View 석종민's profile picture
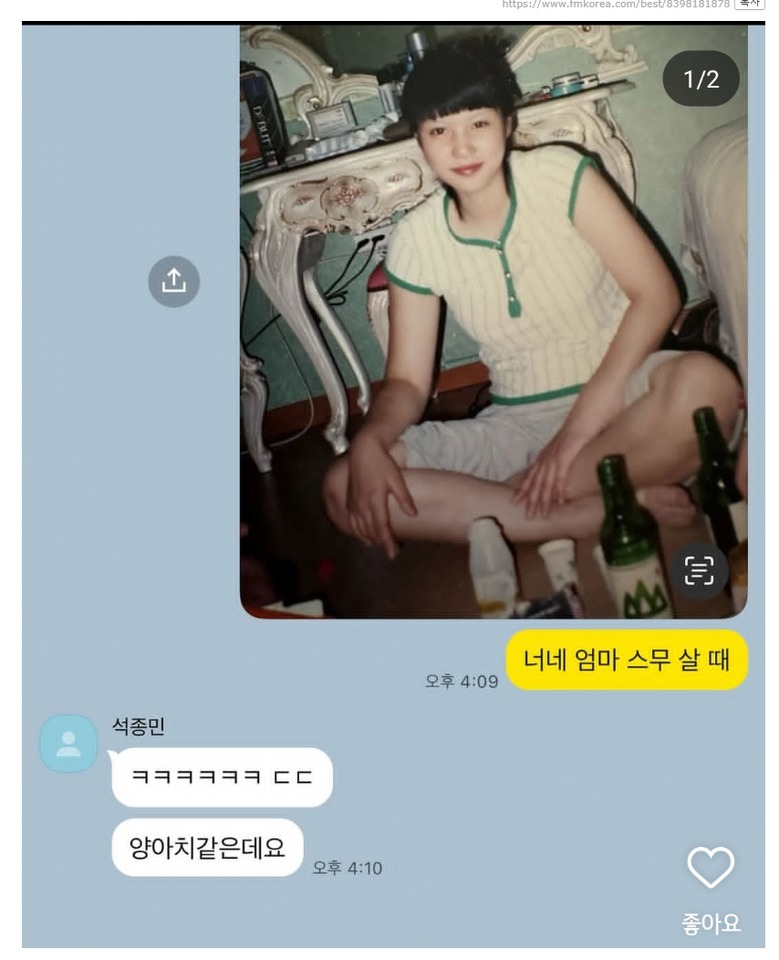Screen dimensions: 779x960 click(69, 743)
